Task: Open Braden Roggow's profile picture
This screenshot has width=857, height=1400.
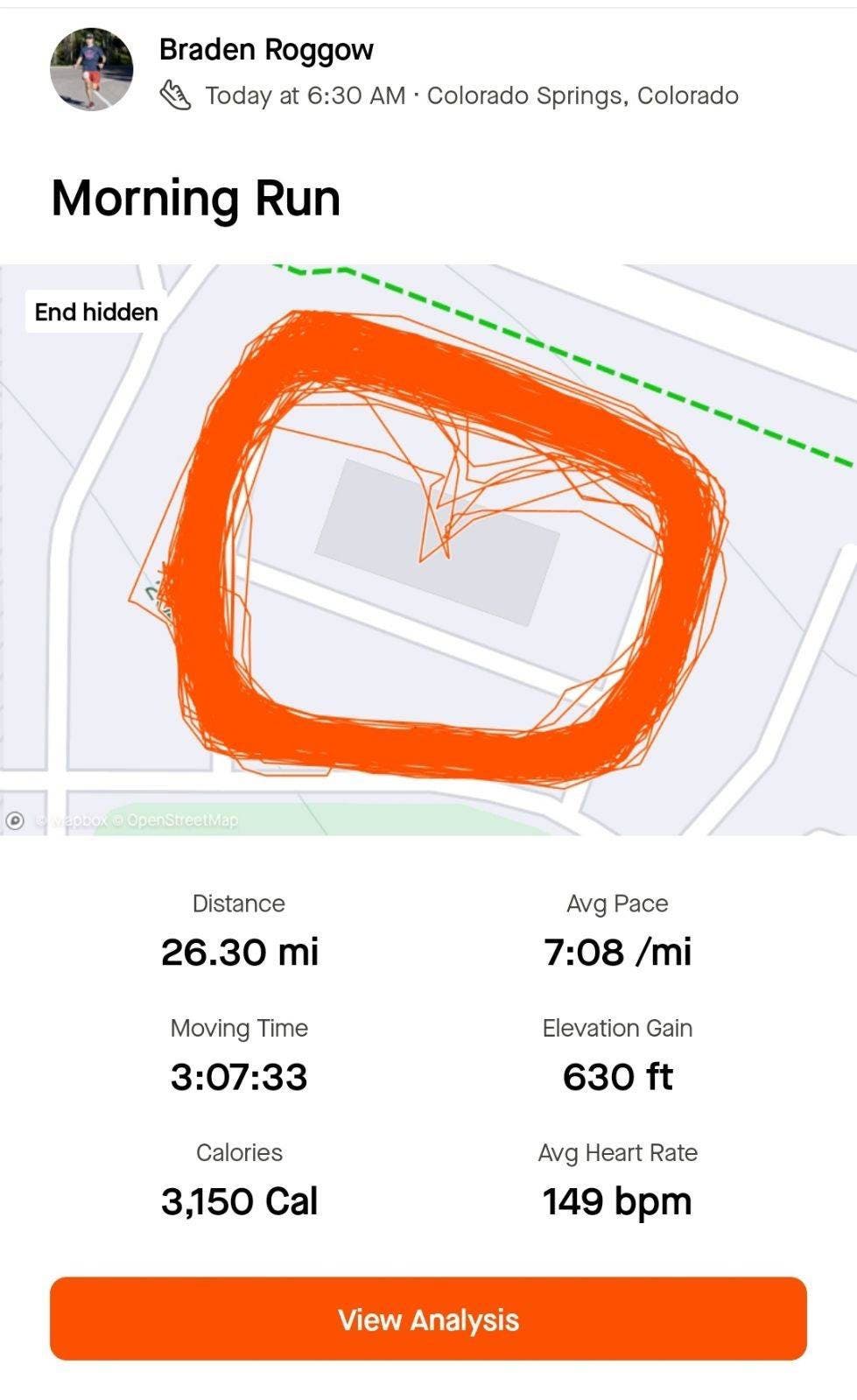Action: (92, 69)
